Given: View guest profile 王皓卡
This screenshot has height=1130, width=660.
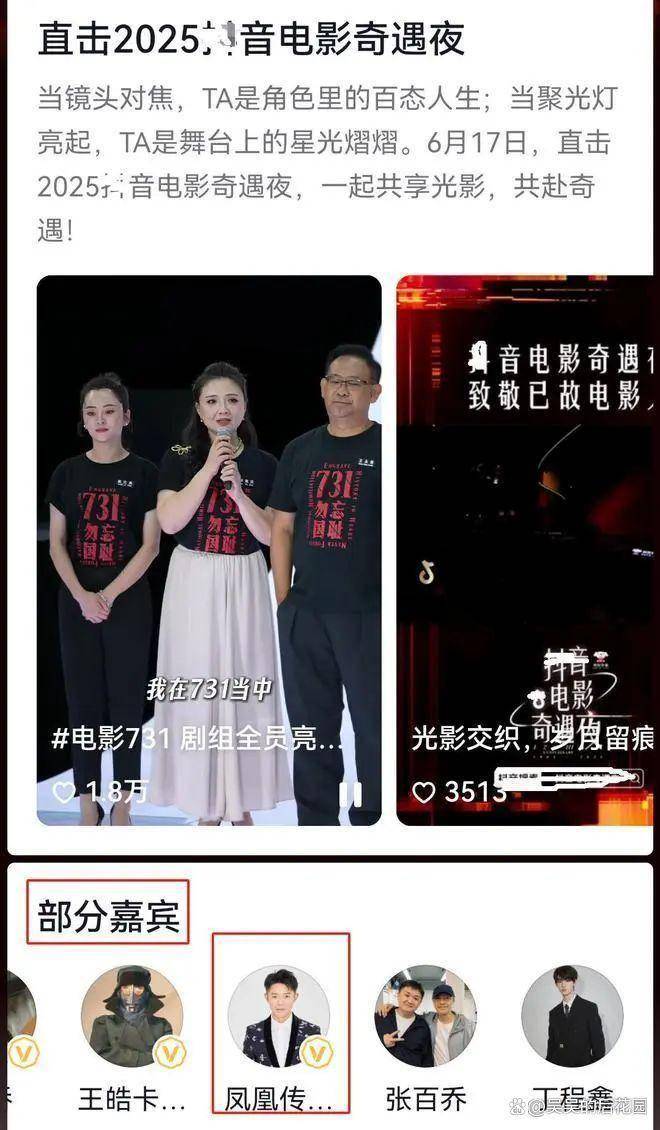Looking at the screenshot, I should point(132,1017).
